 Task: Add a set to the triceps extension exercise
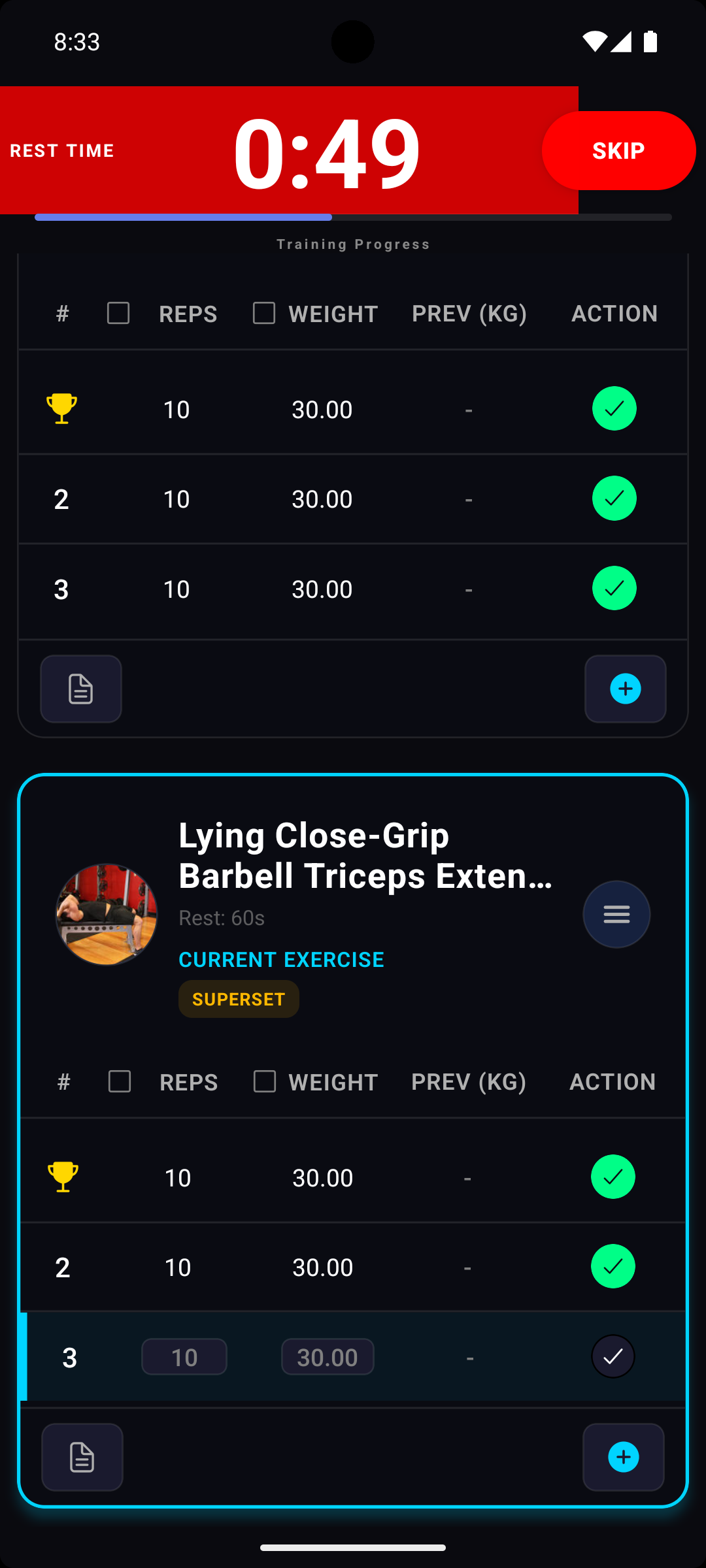click(x=623, y=1457)
